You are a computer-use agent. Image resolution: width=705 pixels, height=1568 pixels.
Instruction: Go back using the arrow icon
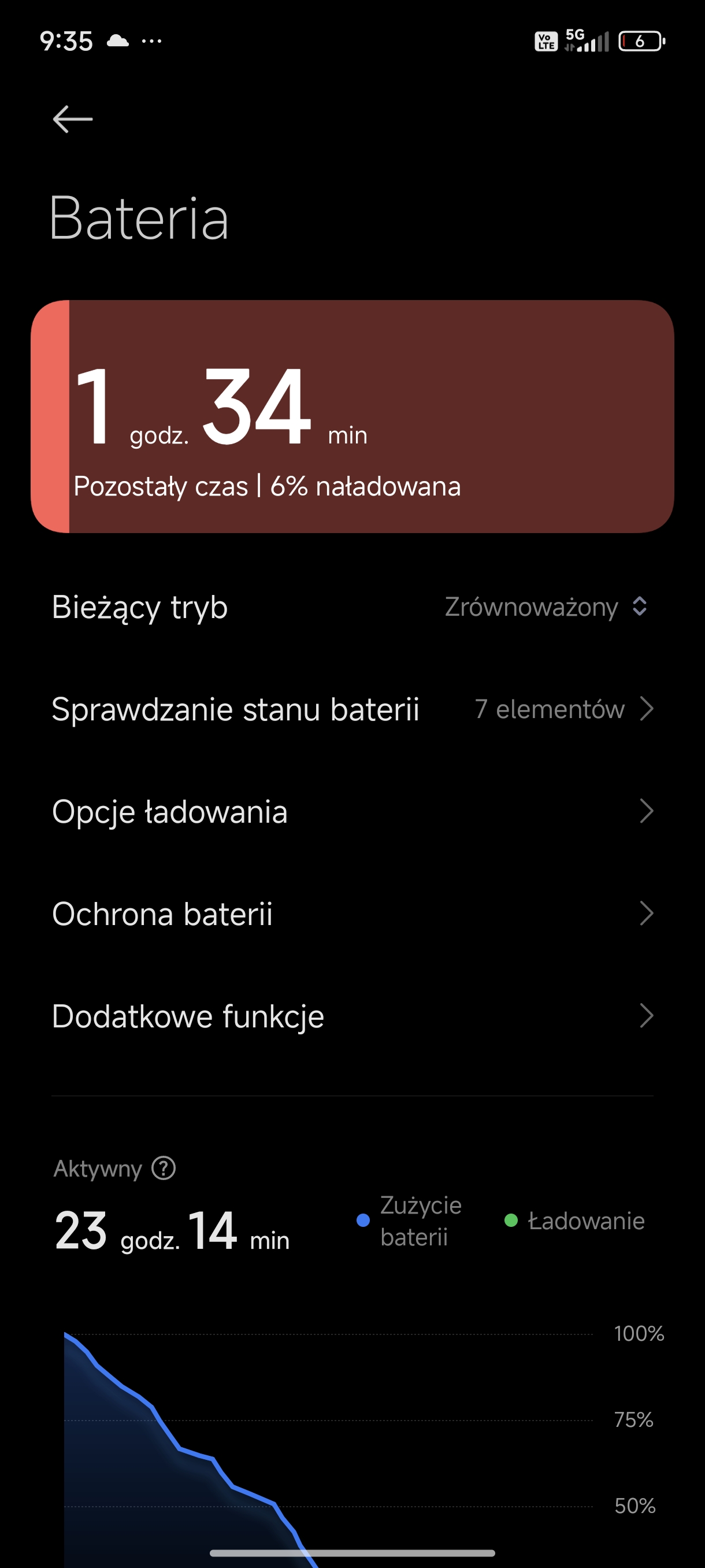tap(72, 119)
